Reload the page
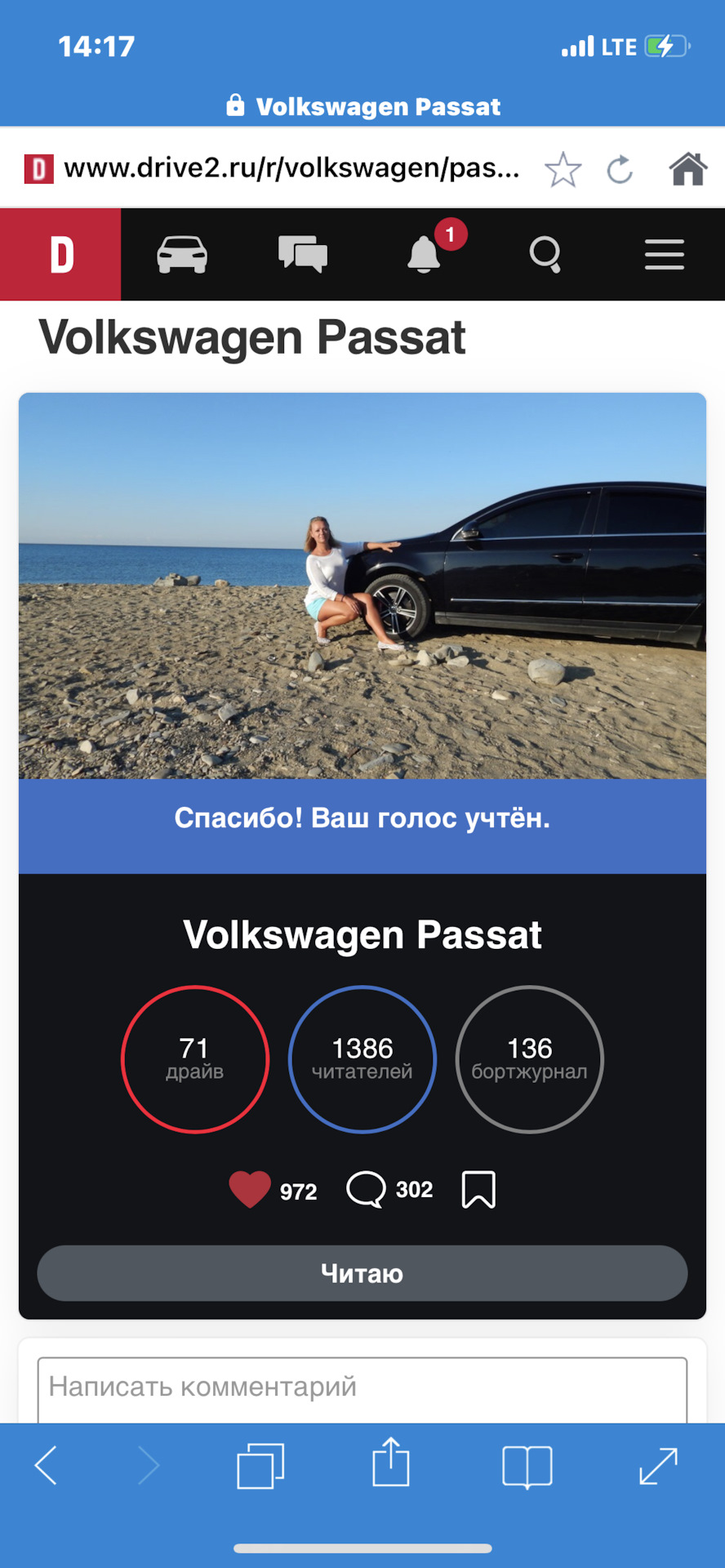This screenshot has height=1568, width=725. point(620,170)
